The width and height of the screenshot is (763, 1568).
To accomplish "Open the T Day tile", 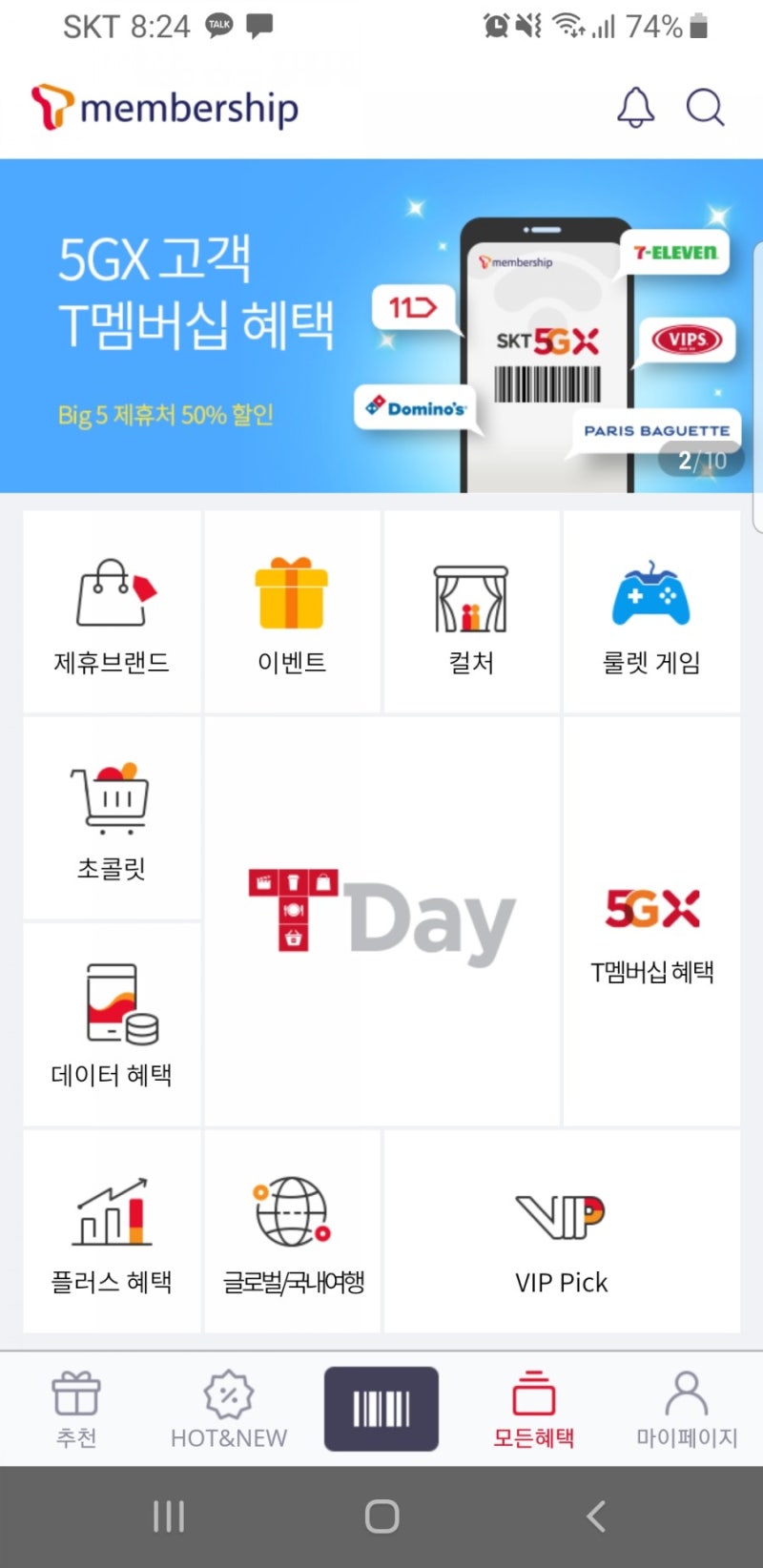I will click(x=381, y=921).
